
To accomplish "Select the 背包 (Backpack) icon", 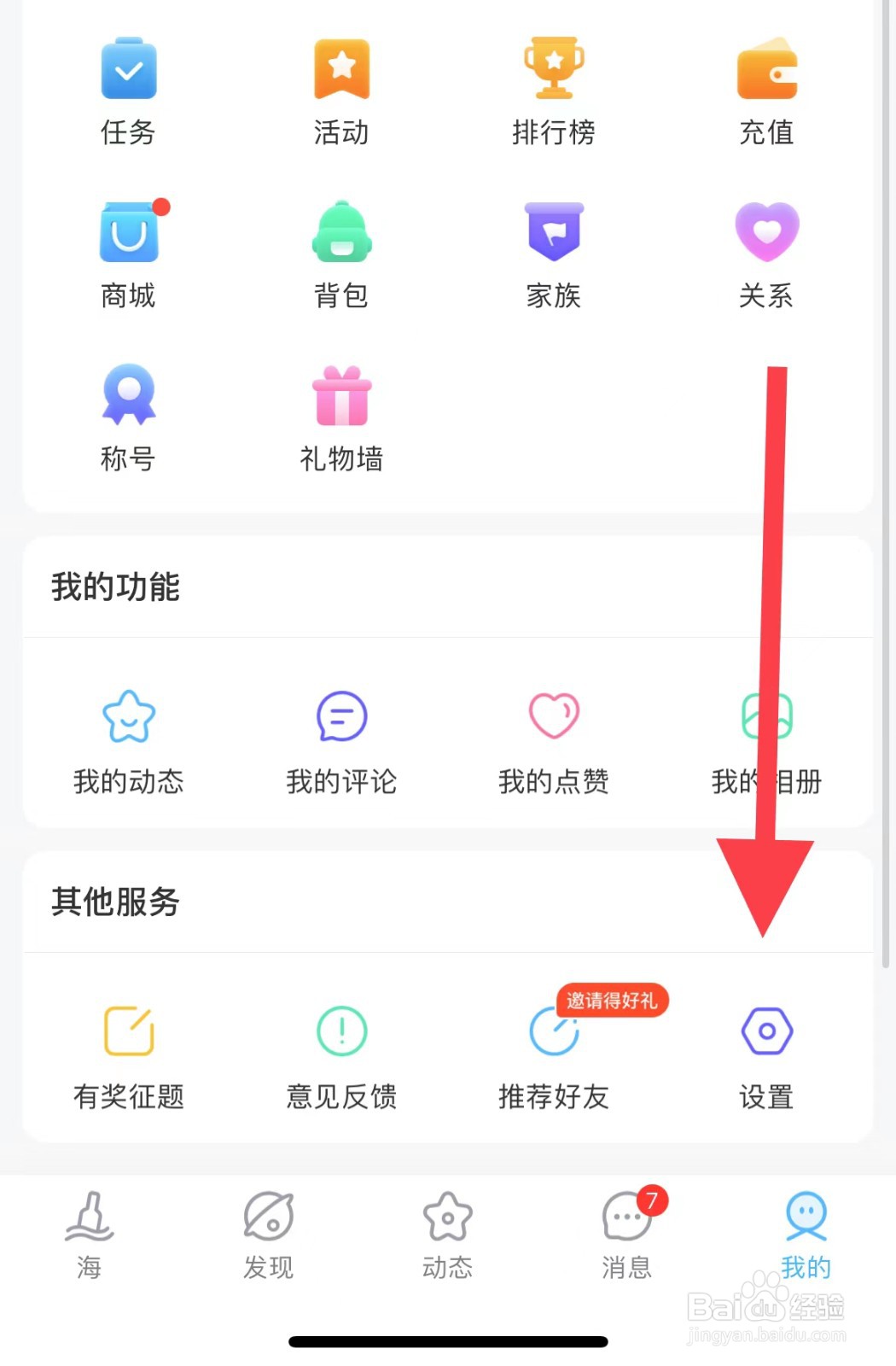I will click(x=340, y=231).
